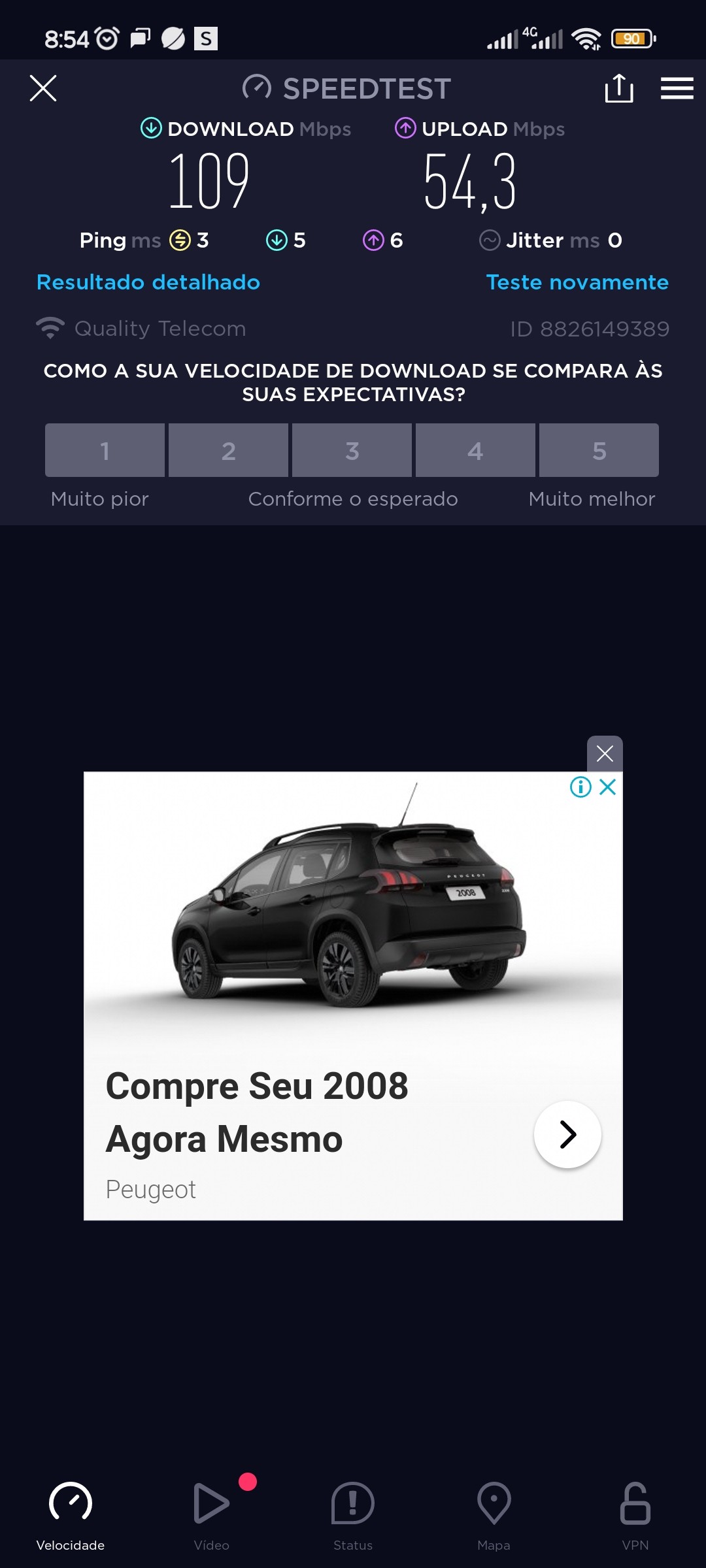
Task: Rate download speed as 4
Action: [x=475, y=450]
